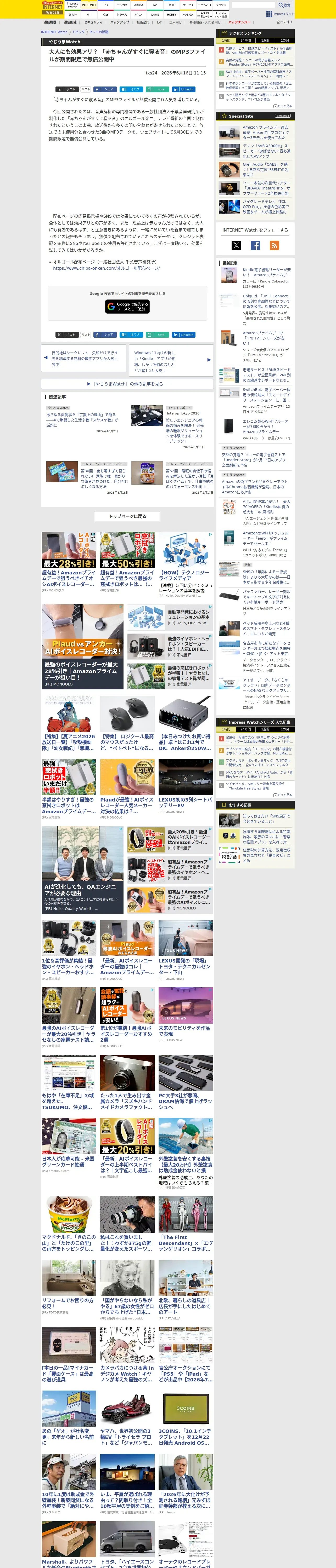The height and width of the screenshot is (1568, 336).
Task: Subscribe via the RSS feed icon
Action: pos(275,245)
